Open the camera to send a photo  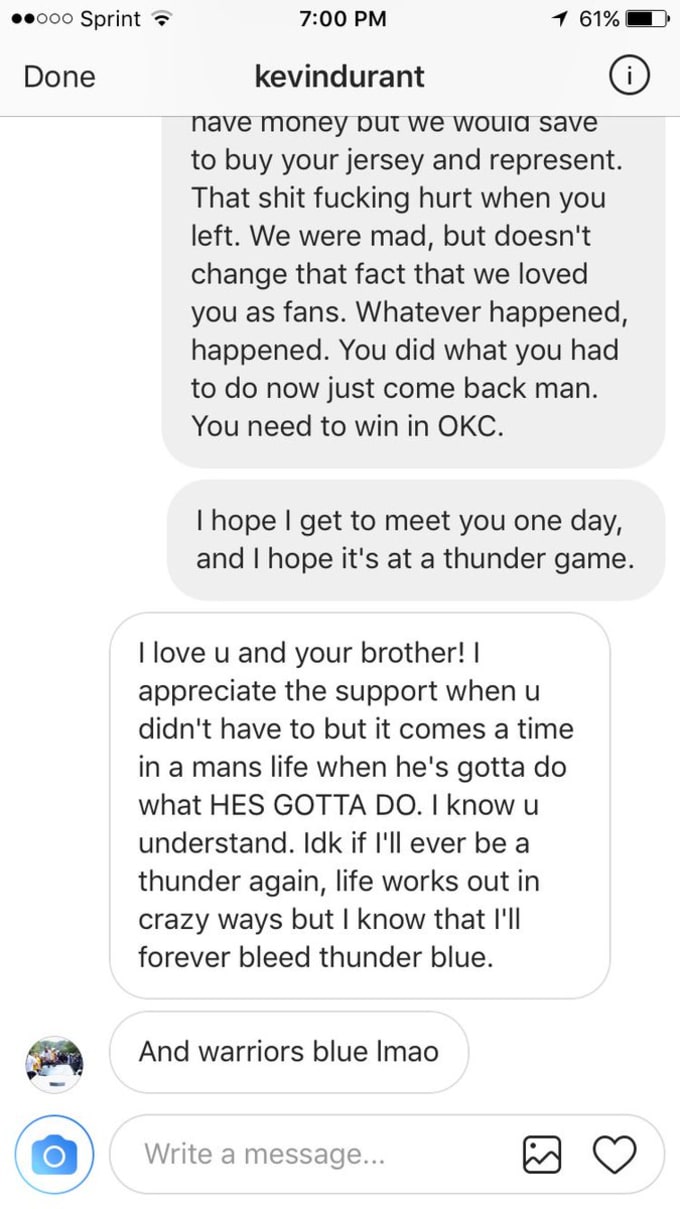(54, 1155)
